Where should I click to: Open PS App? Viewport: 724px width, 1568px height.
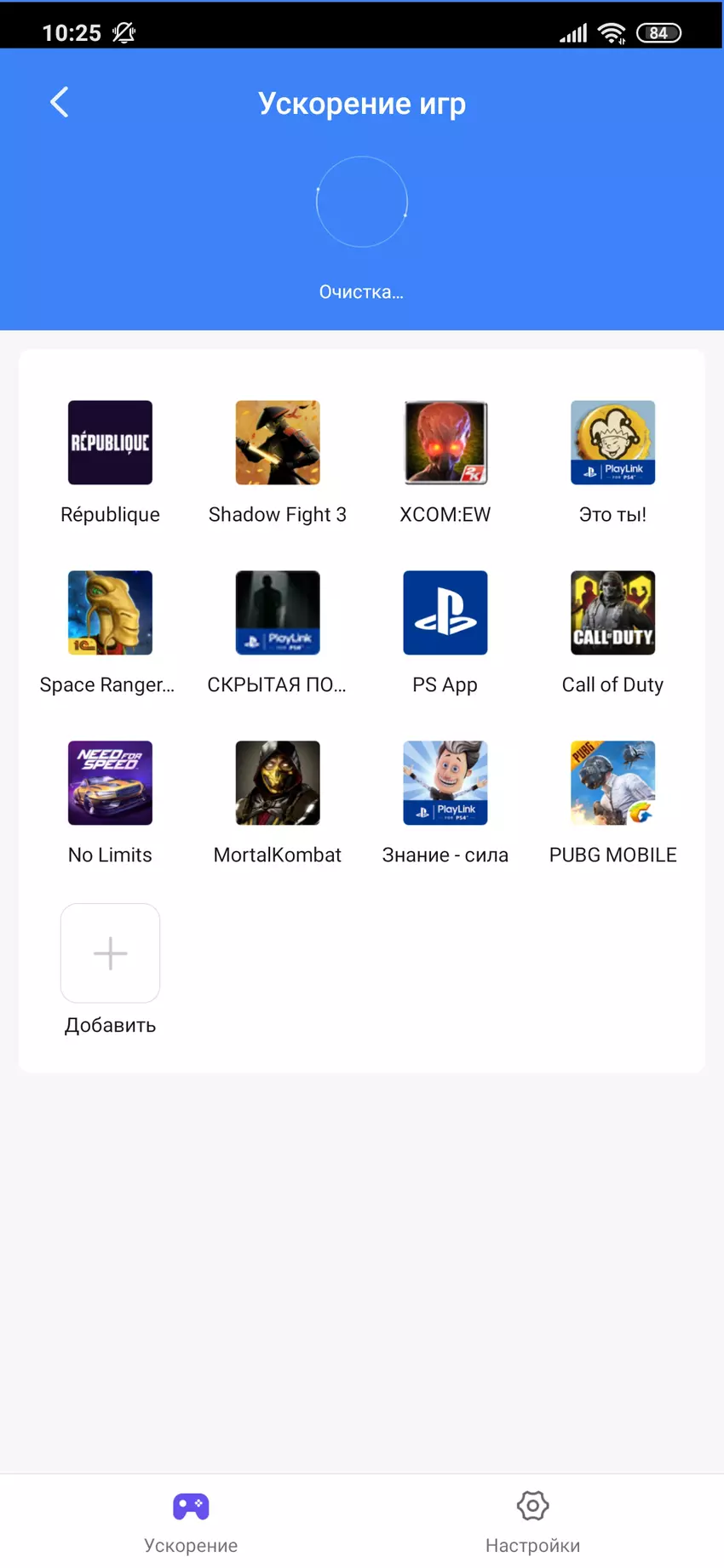coord(445,613)
